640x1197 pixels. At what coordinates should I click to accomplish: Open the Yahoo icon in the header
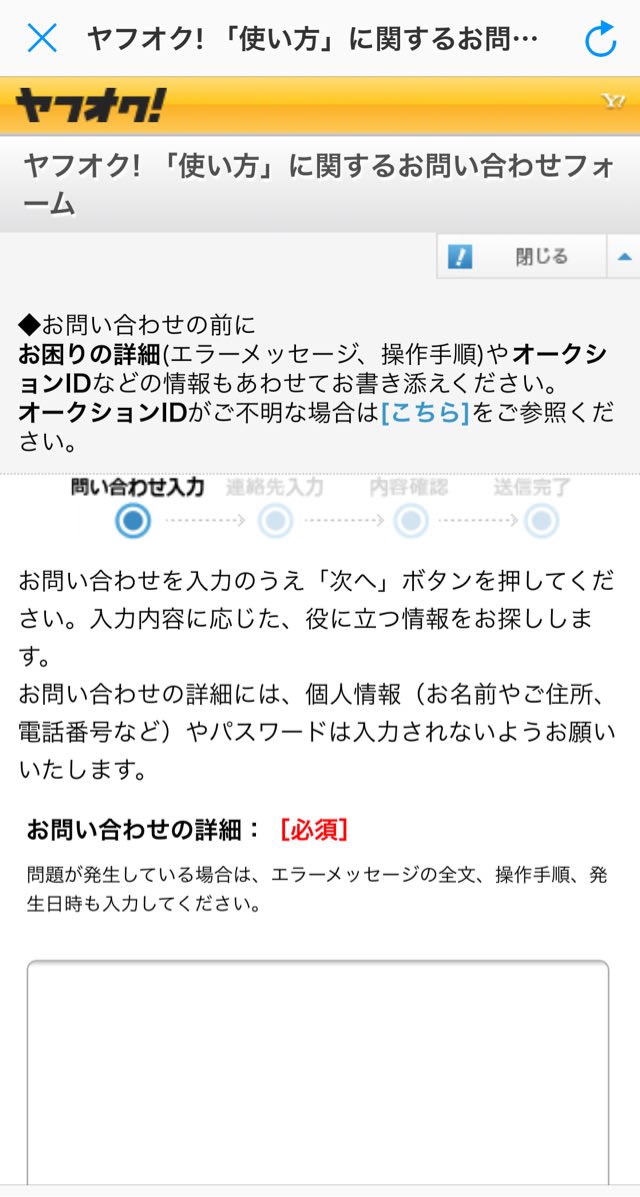tap(612, 102)
